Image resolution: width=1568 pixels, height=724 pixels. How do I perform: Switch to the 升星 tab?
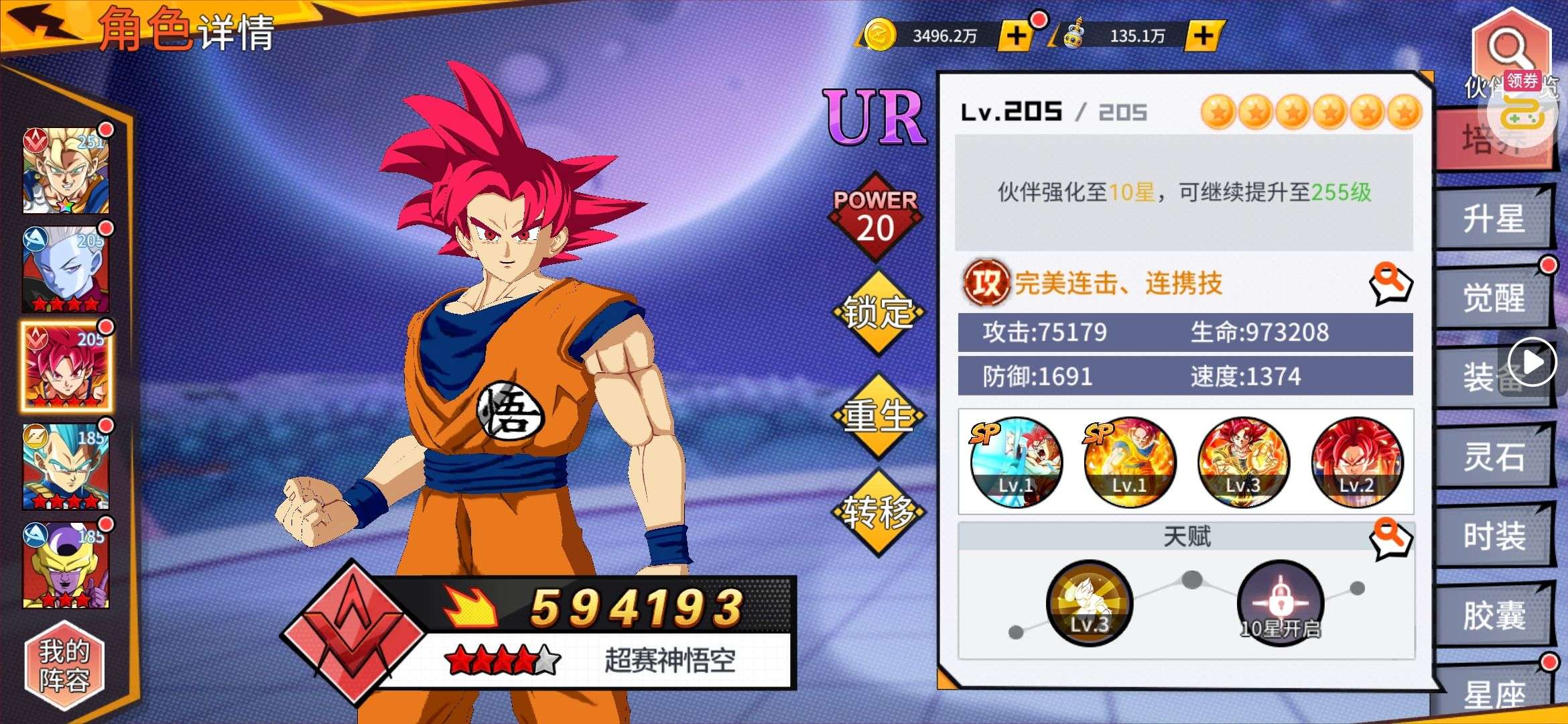(1493, 219)
